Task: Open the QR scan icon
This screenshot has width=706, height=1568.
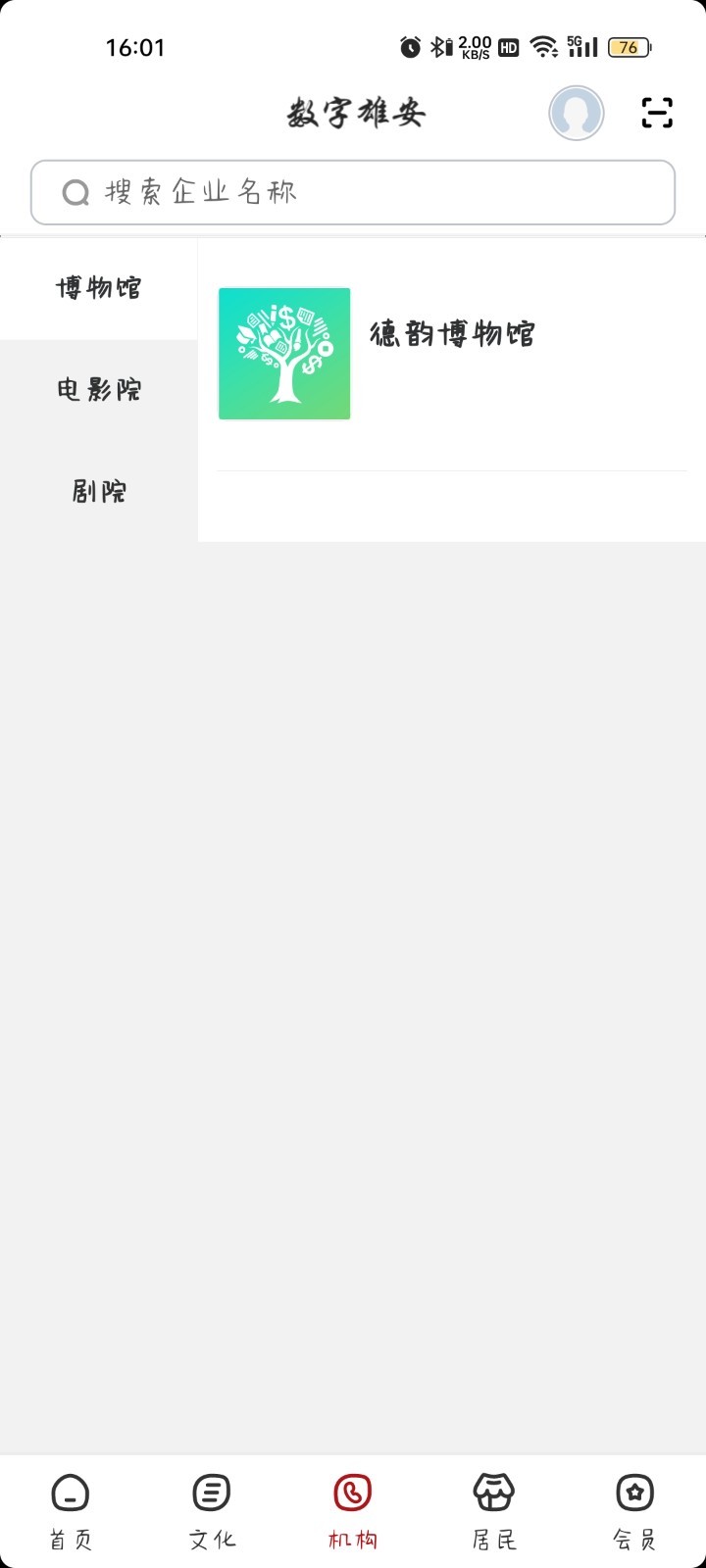Action: 657,113
